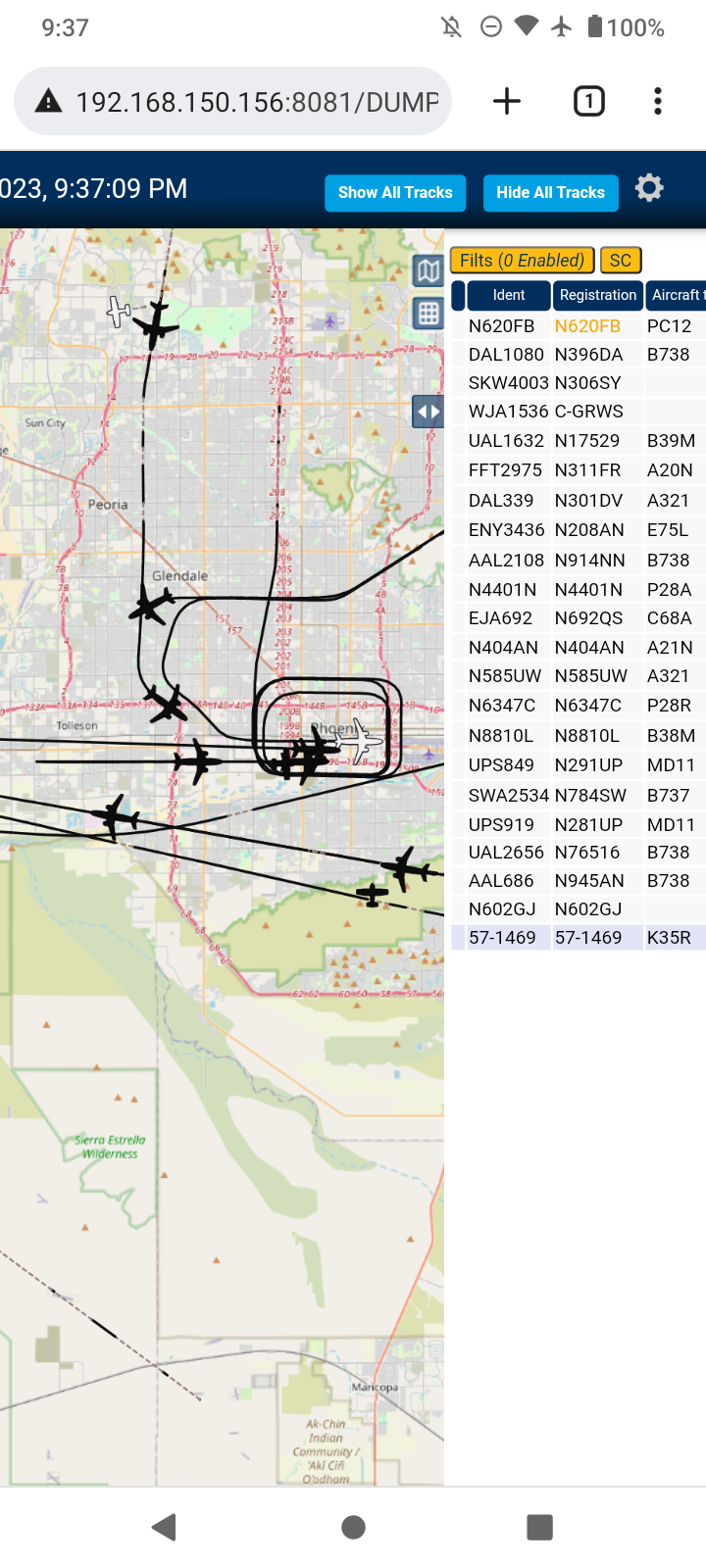Open the tab switcher showing 1
This screenshot has width=706, height=1568.
(589, 101)
